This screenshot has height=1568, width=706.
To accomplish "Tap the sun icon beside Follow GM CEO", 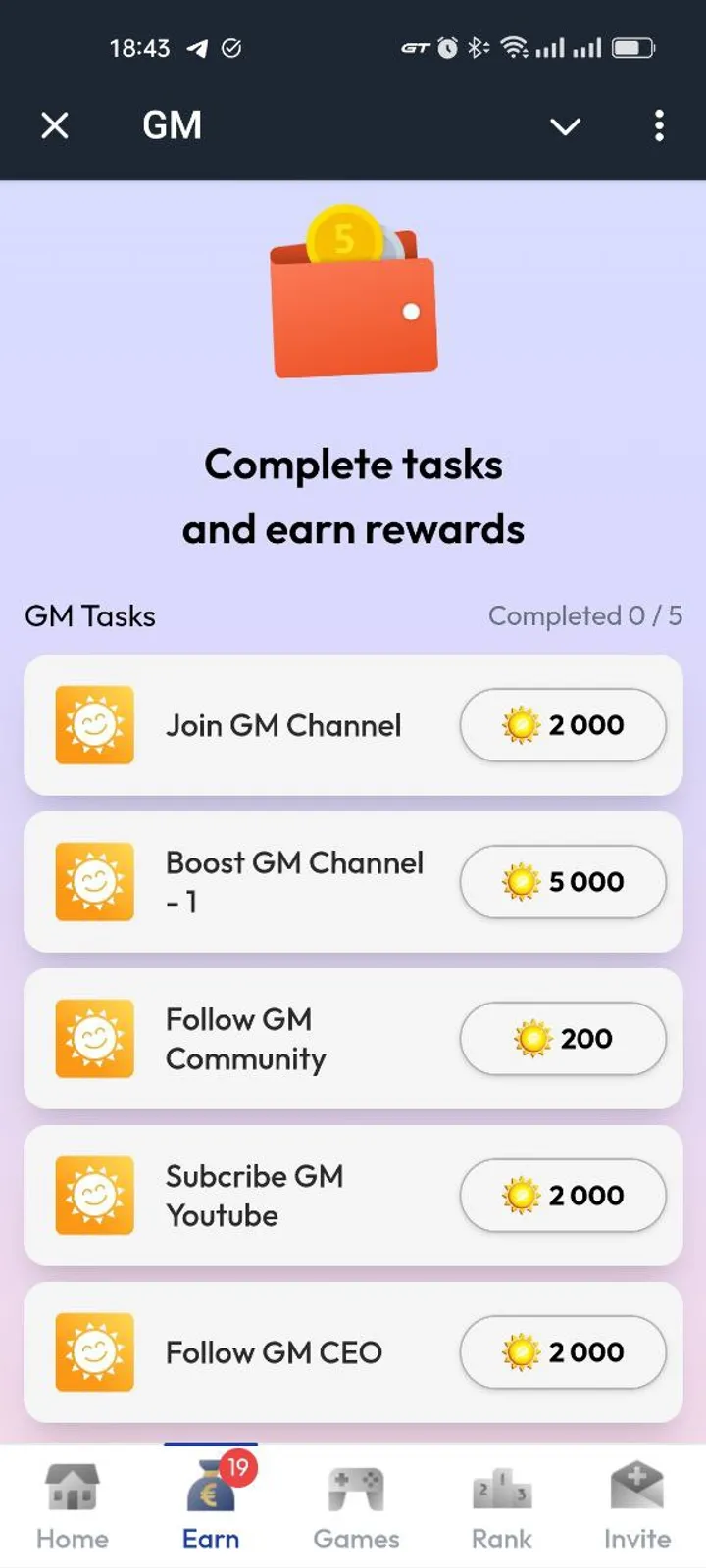I will click(x=95, y=1352).
